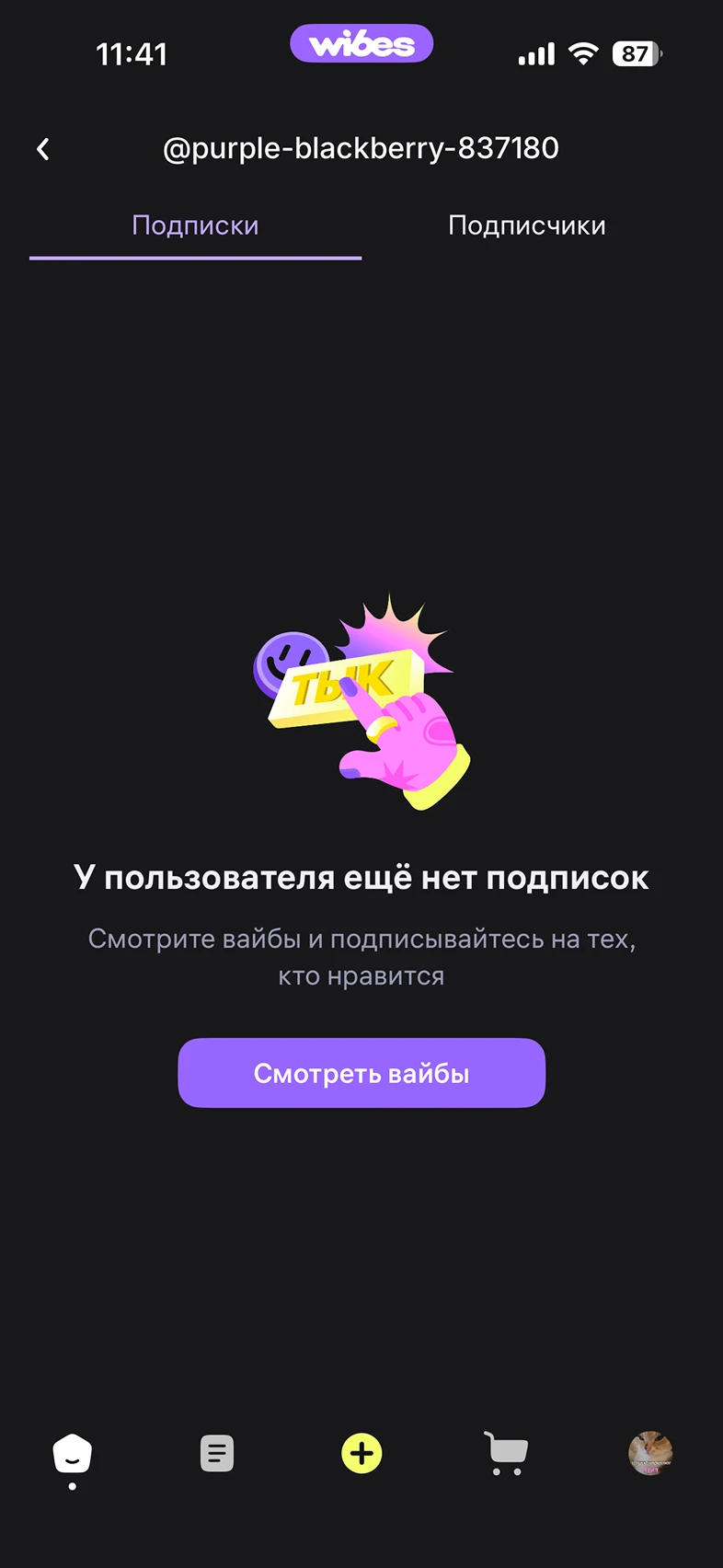Open the shopping cart
The height and width of the screenshot is (1568, 723).
[x=506, y=1454]
